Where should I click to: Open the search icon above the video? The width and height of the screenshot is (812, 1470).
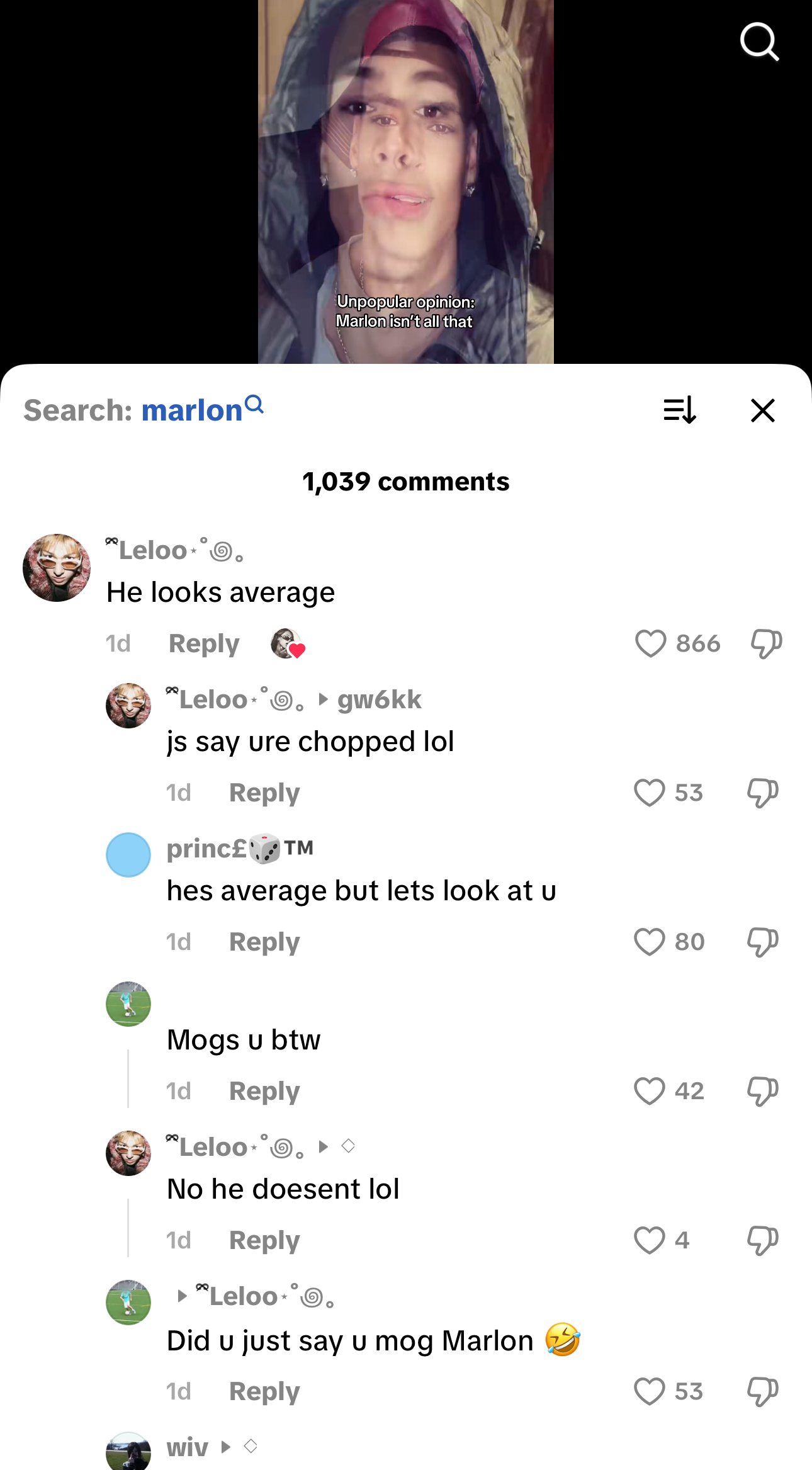click(x=759, y=42)
